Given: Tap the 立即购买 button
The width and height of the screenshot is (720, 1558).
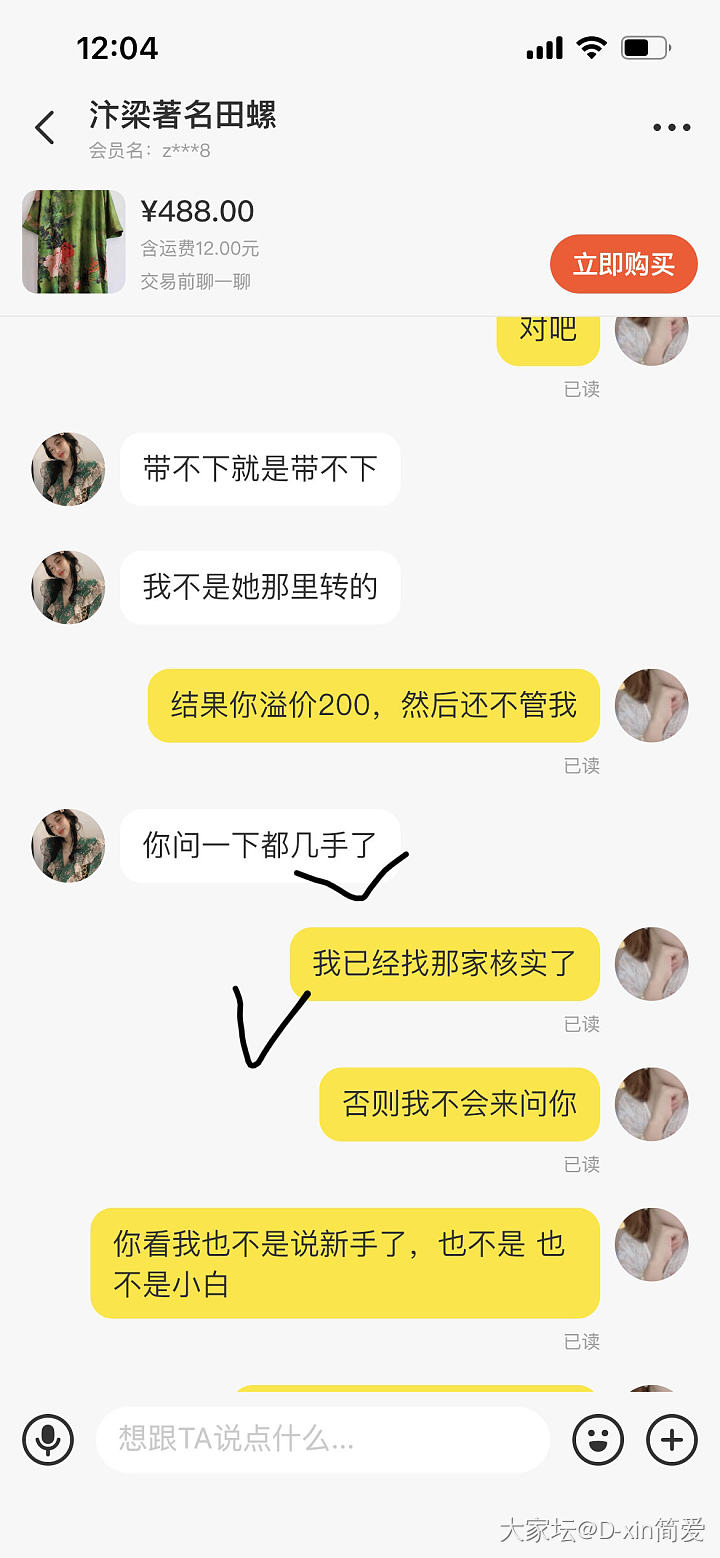Looking at the screenshot, I should coord(623,264).
